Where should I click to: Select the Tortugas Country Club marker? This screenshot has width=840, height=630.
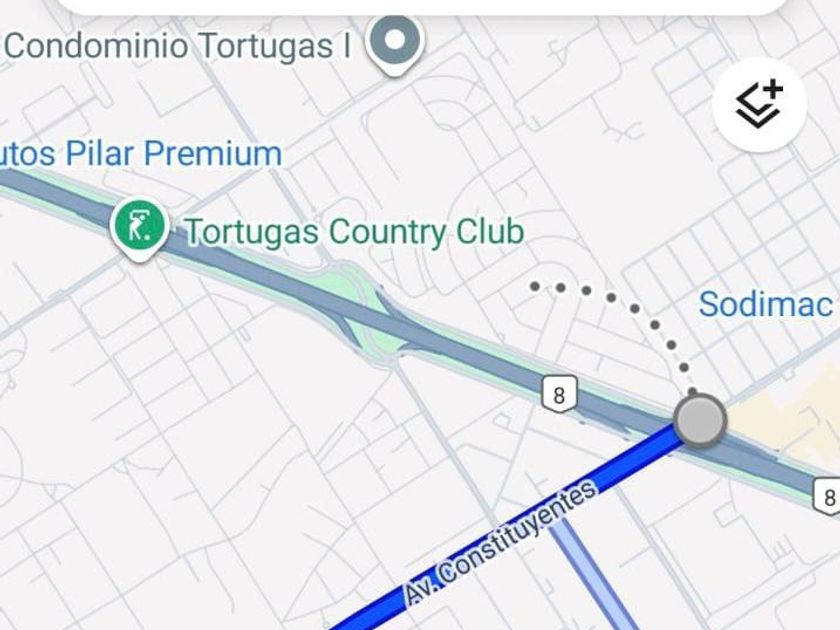point(138,225)
